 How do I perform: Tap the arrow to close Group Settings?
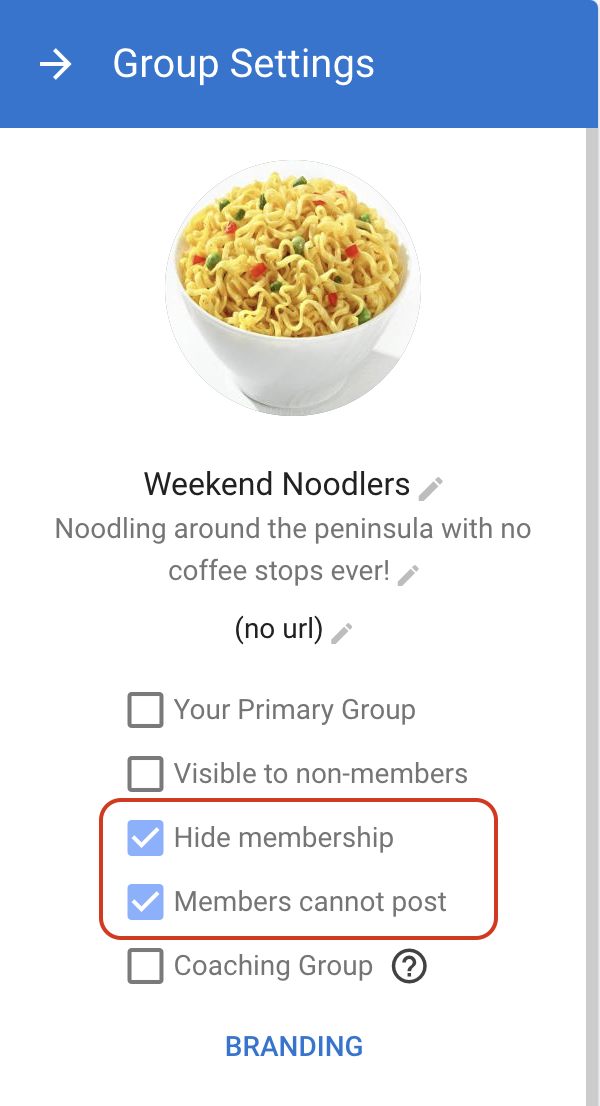[55, 65]
